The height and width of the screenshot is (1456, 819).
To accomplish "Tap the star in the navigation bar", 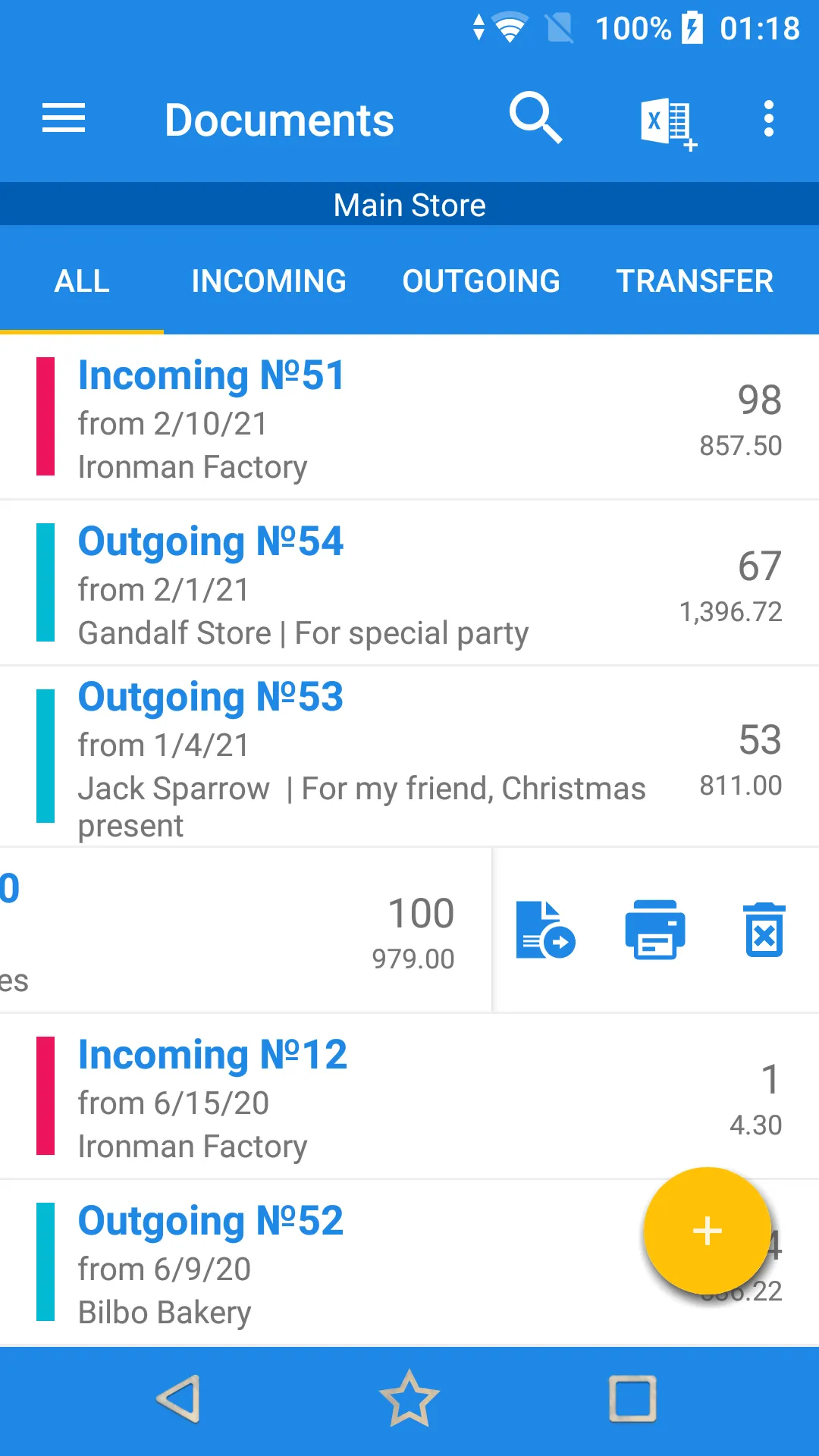I will point(409,1399).
